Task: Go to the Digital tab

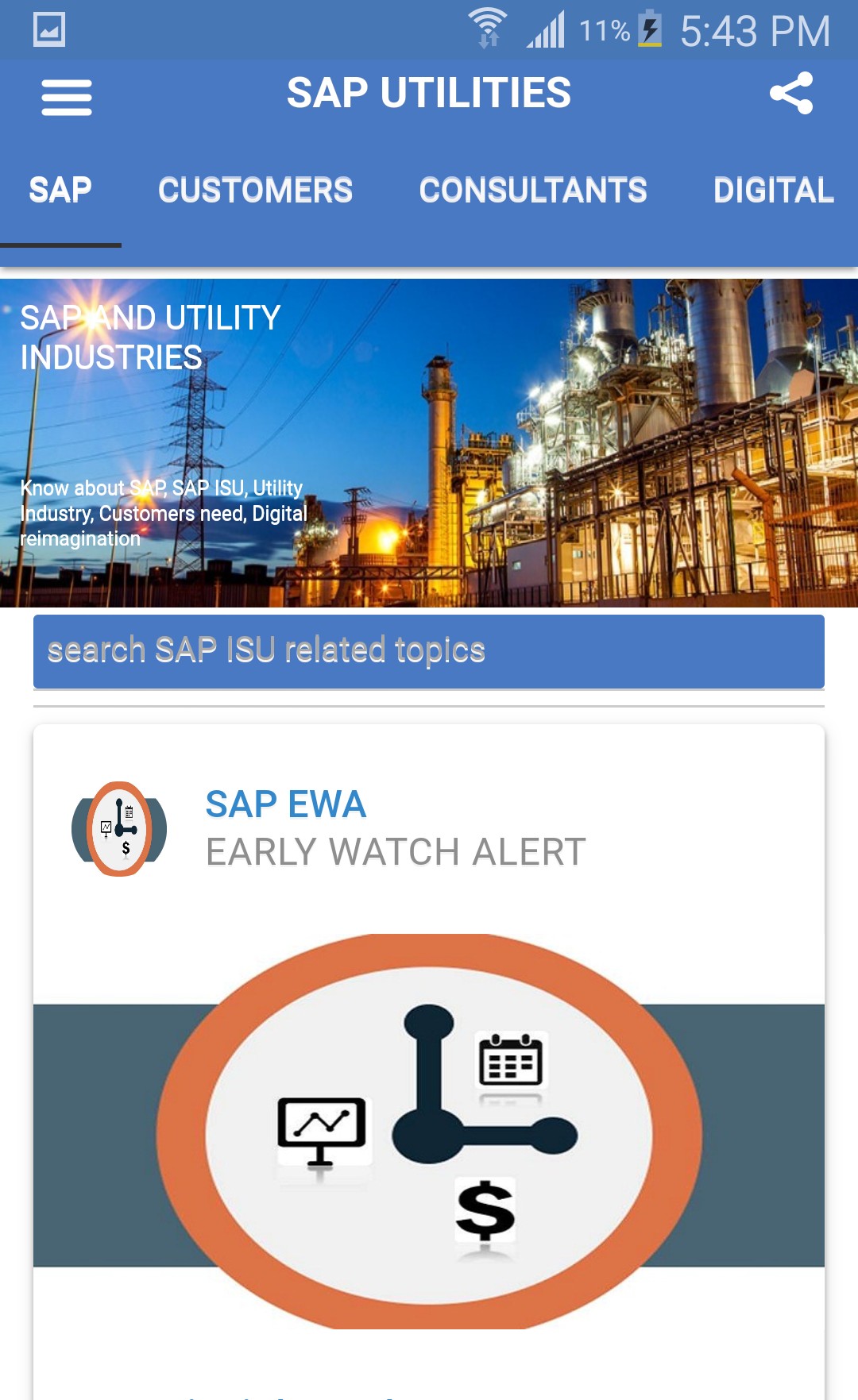Action: point(774,191)
